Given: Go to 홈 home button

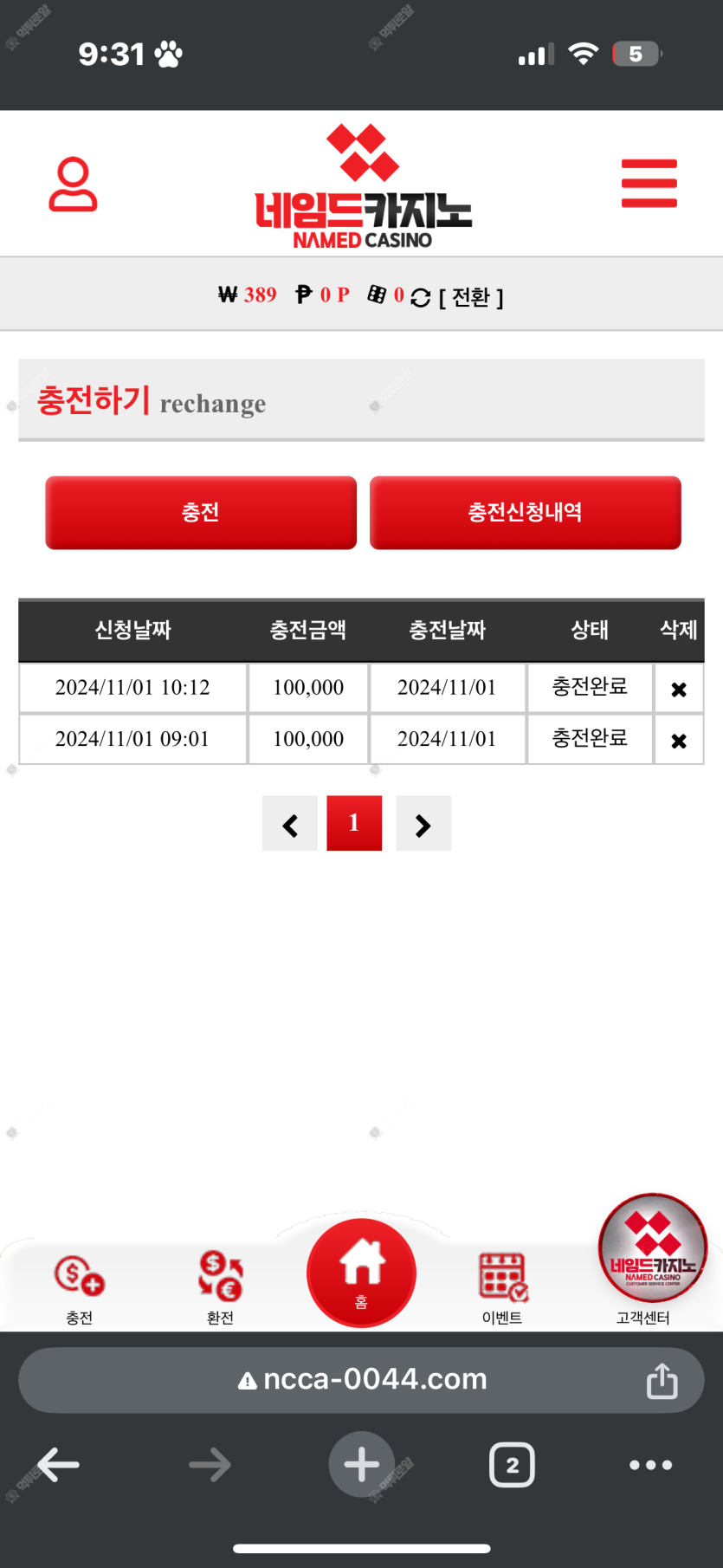Looking at the screenshot, I should [361, 1273].
